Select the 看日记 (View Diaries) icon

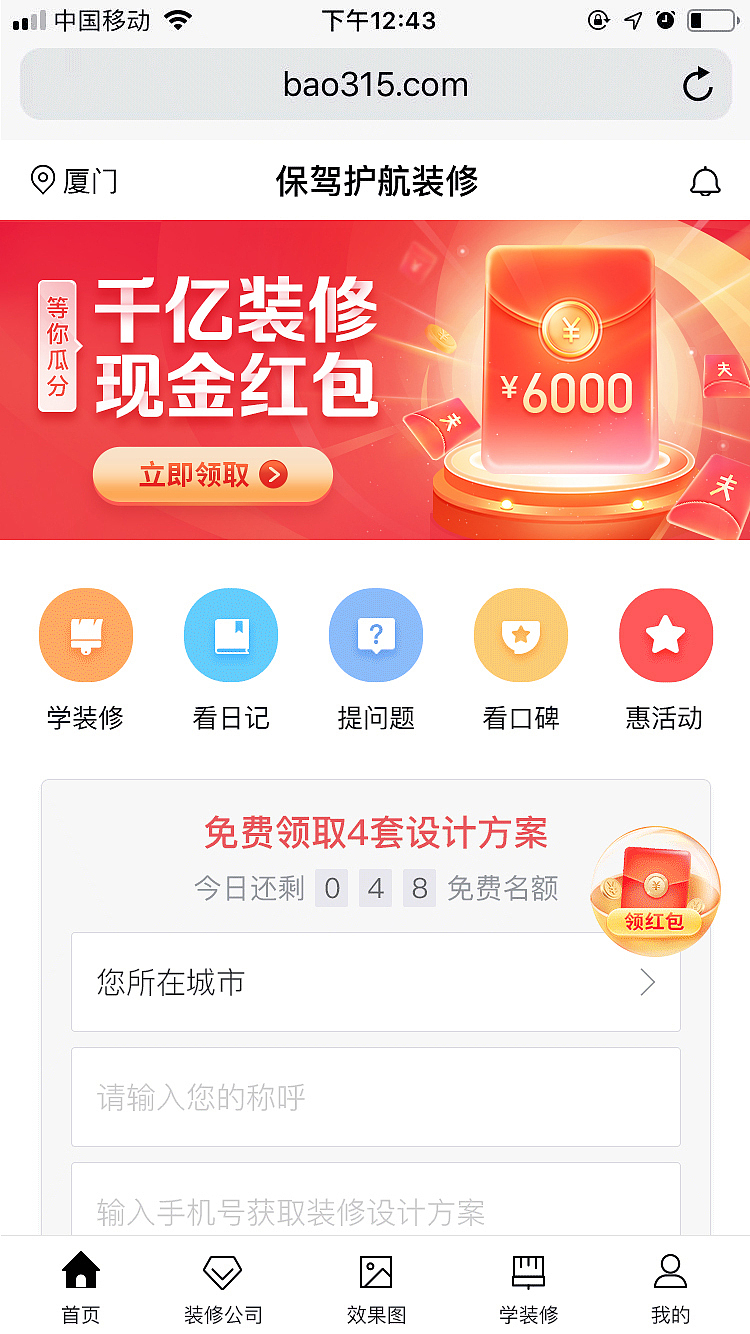[x=231, y=634]
